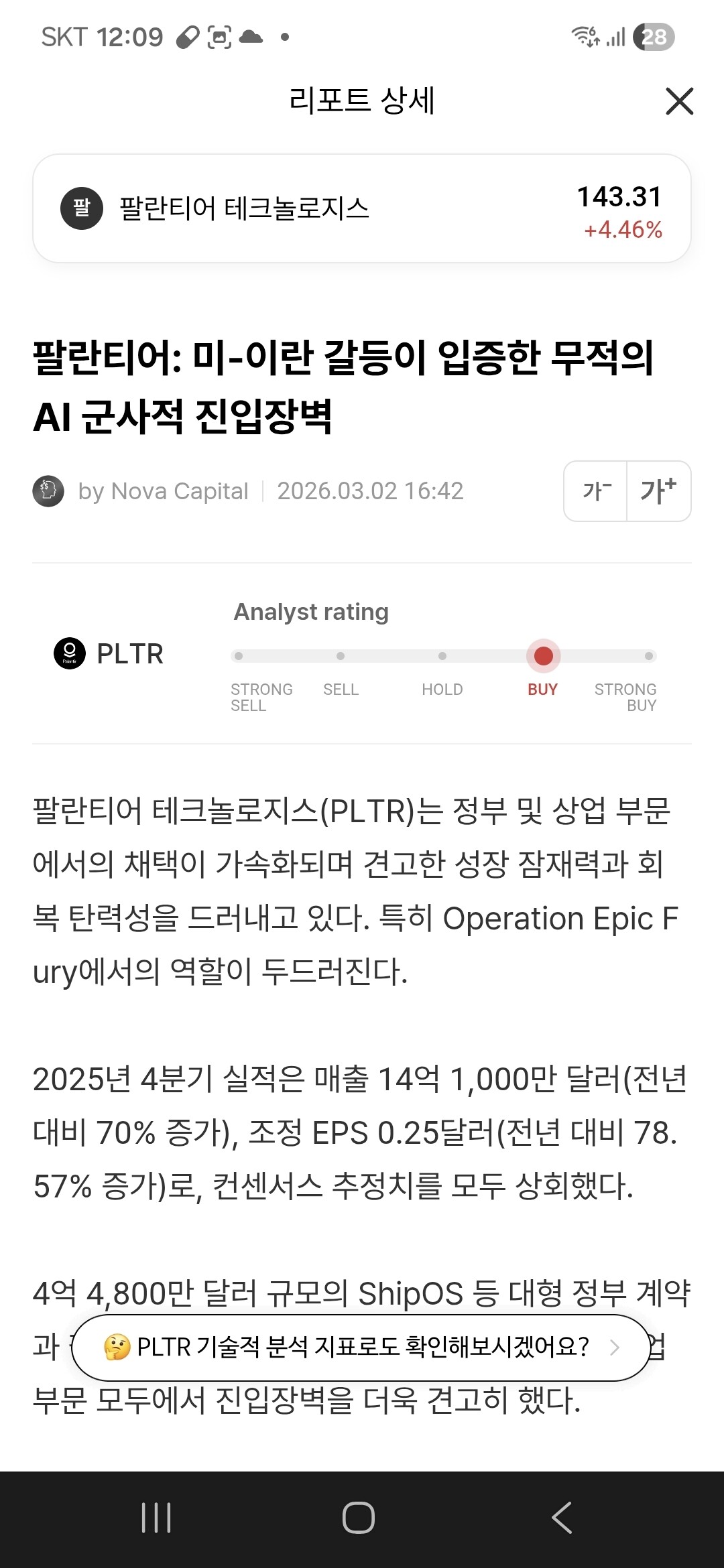Close the report detail screen
Viewport: 724px width, 1568px height.
[679, 101]
